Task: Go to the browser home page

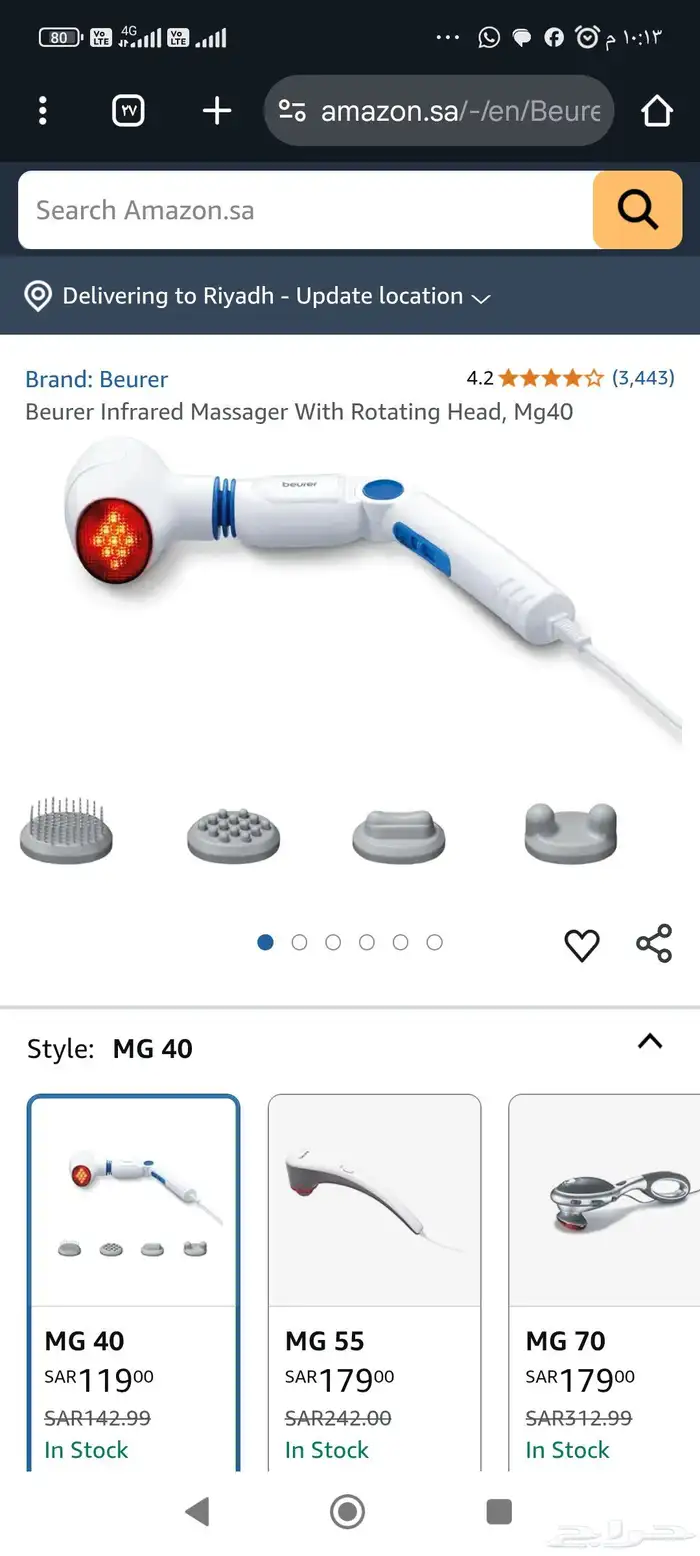Action: coord(656,111)
